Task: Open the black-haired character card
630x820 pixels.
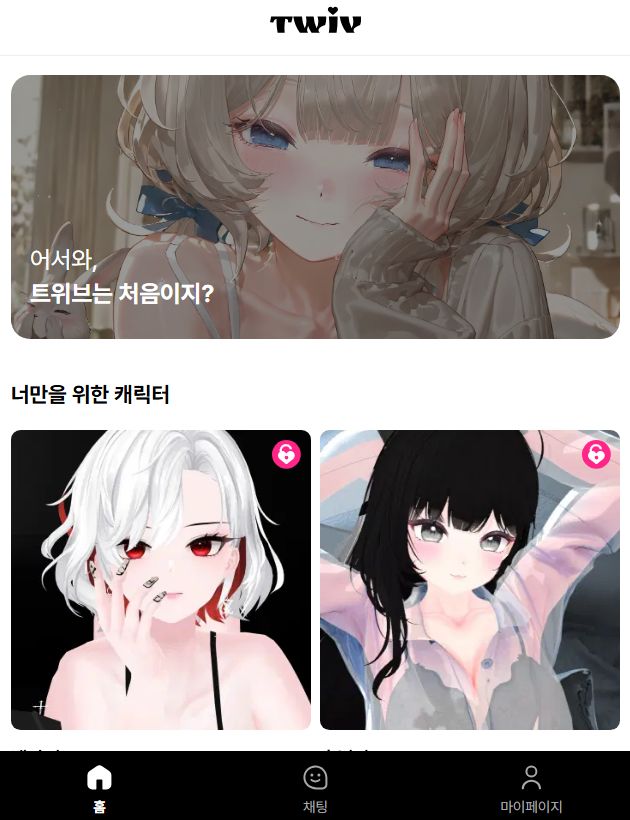Action: tap(470, 590)
